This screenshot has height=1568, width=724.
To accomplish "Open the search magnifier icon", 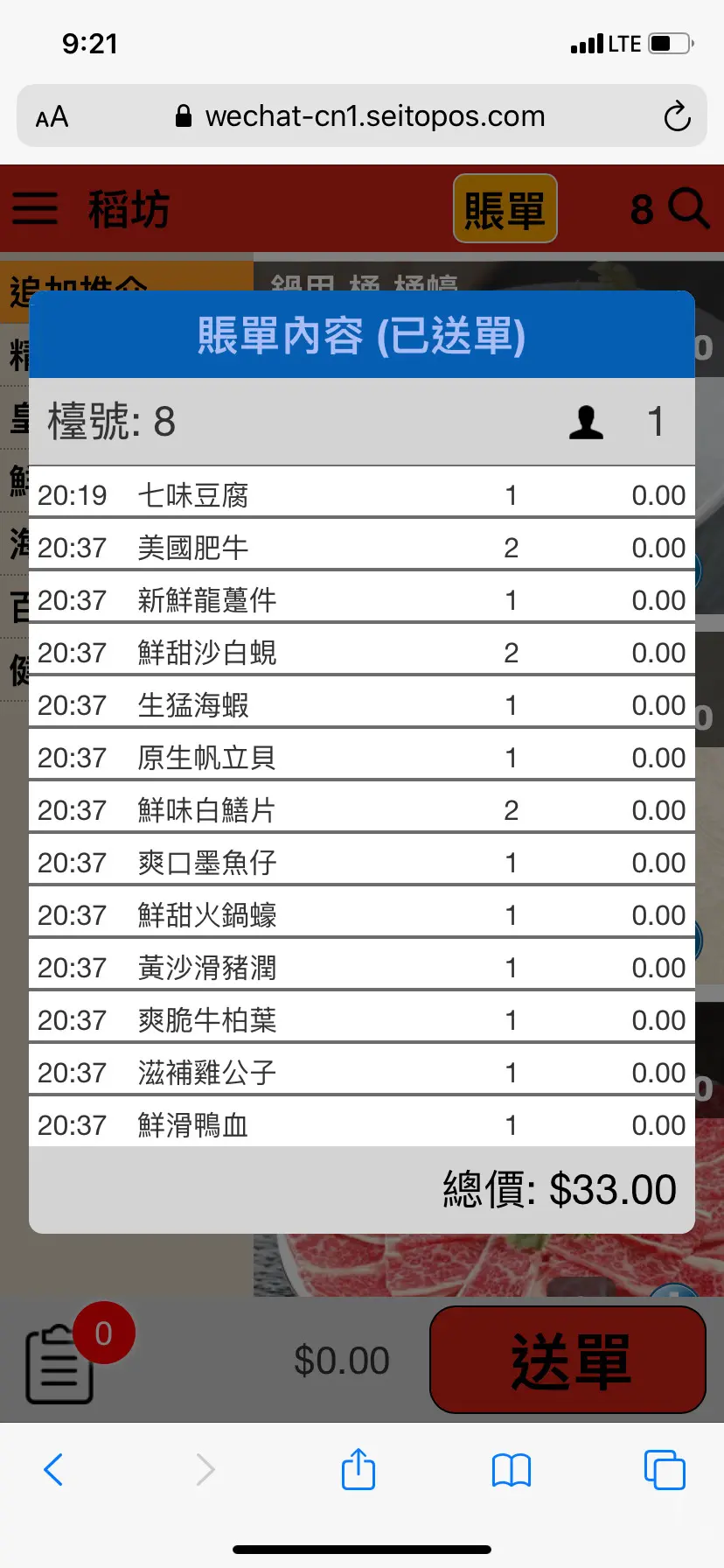I will coord(689,209).
